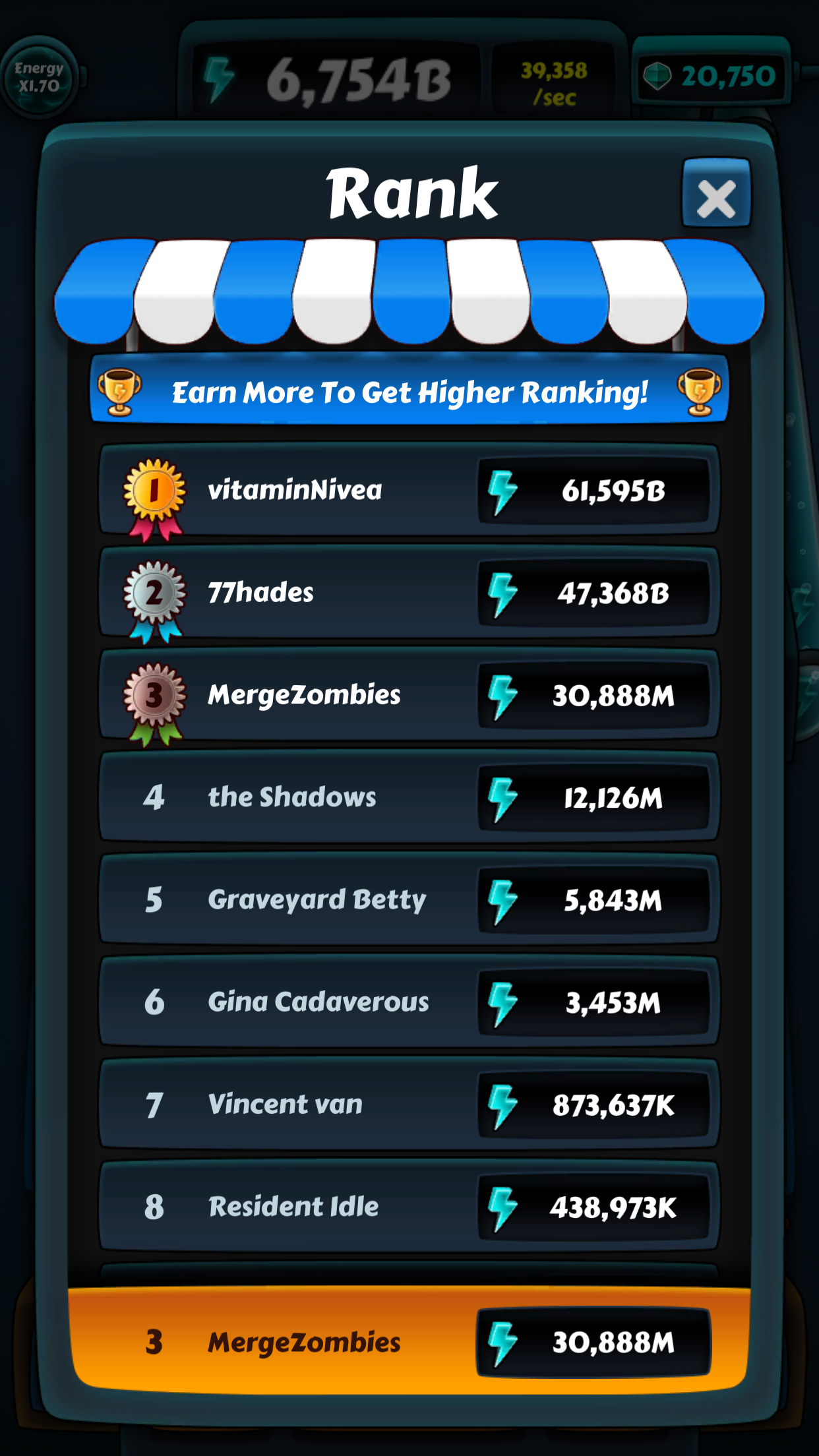
Task: Open the highlighted MergeZombies rank entry
Action: (409, 1343)
